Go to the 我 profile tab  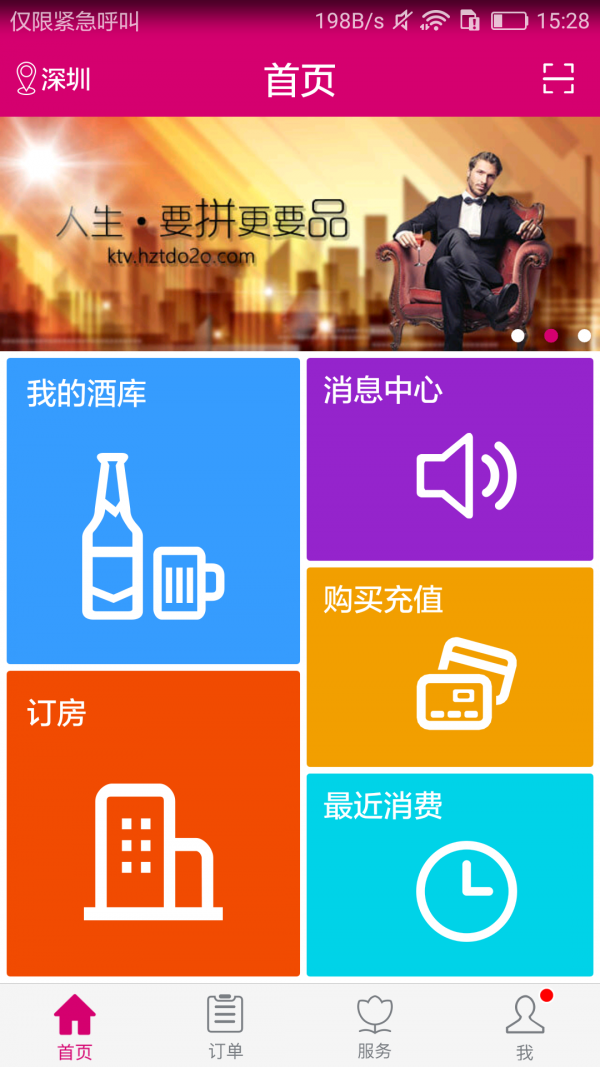pos(525,1026)
